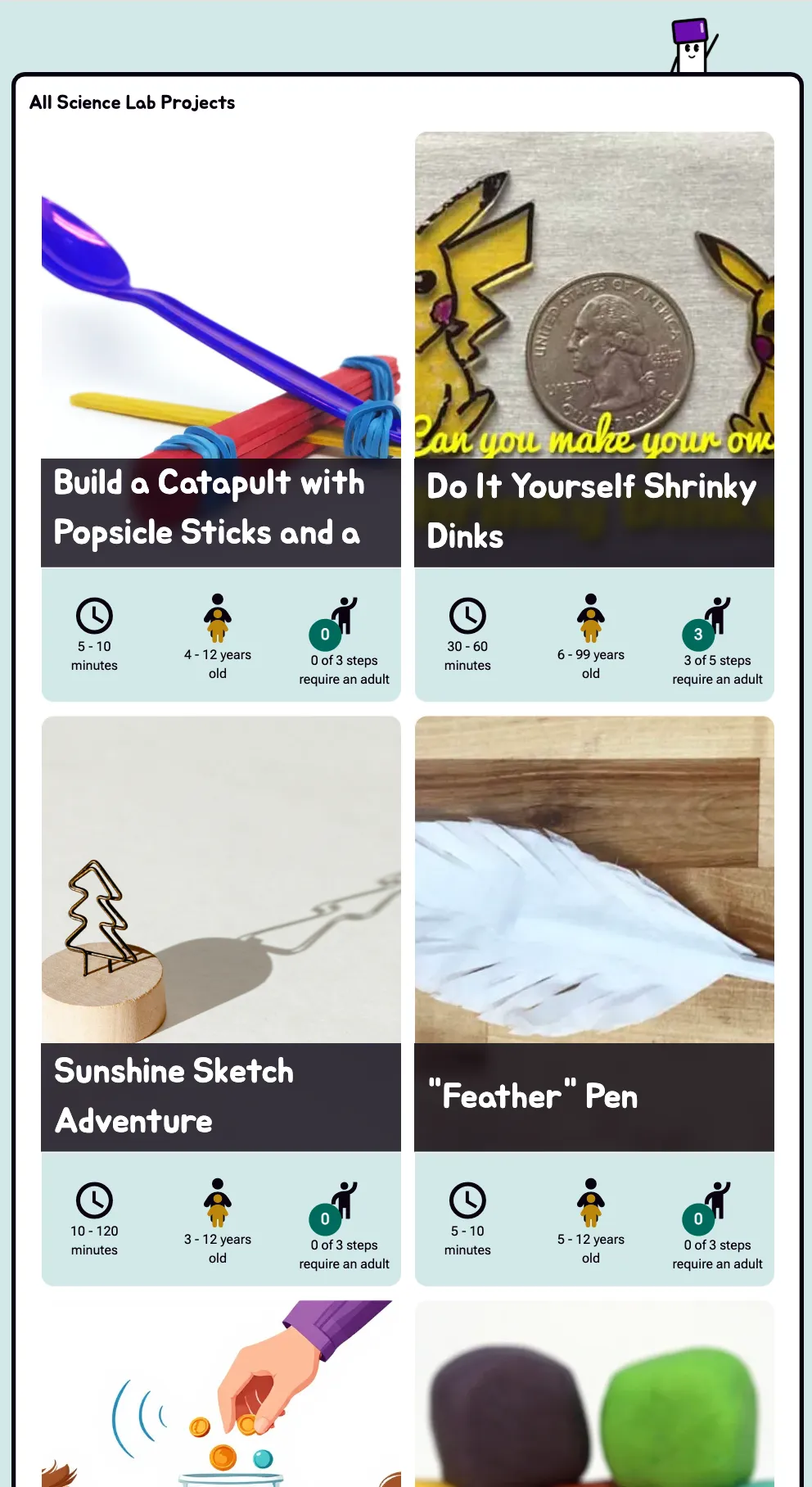
Task: Open the "Feather" Pen project
Action: click(594, 1096)
